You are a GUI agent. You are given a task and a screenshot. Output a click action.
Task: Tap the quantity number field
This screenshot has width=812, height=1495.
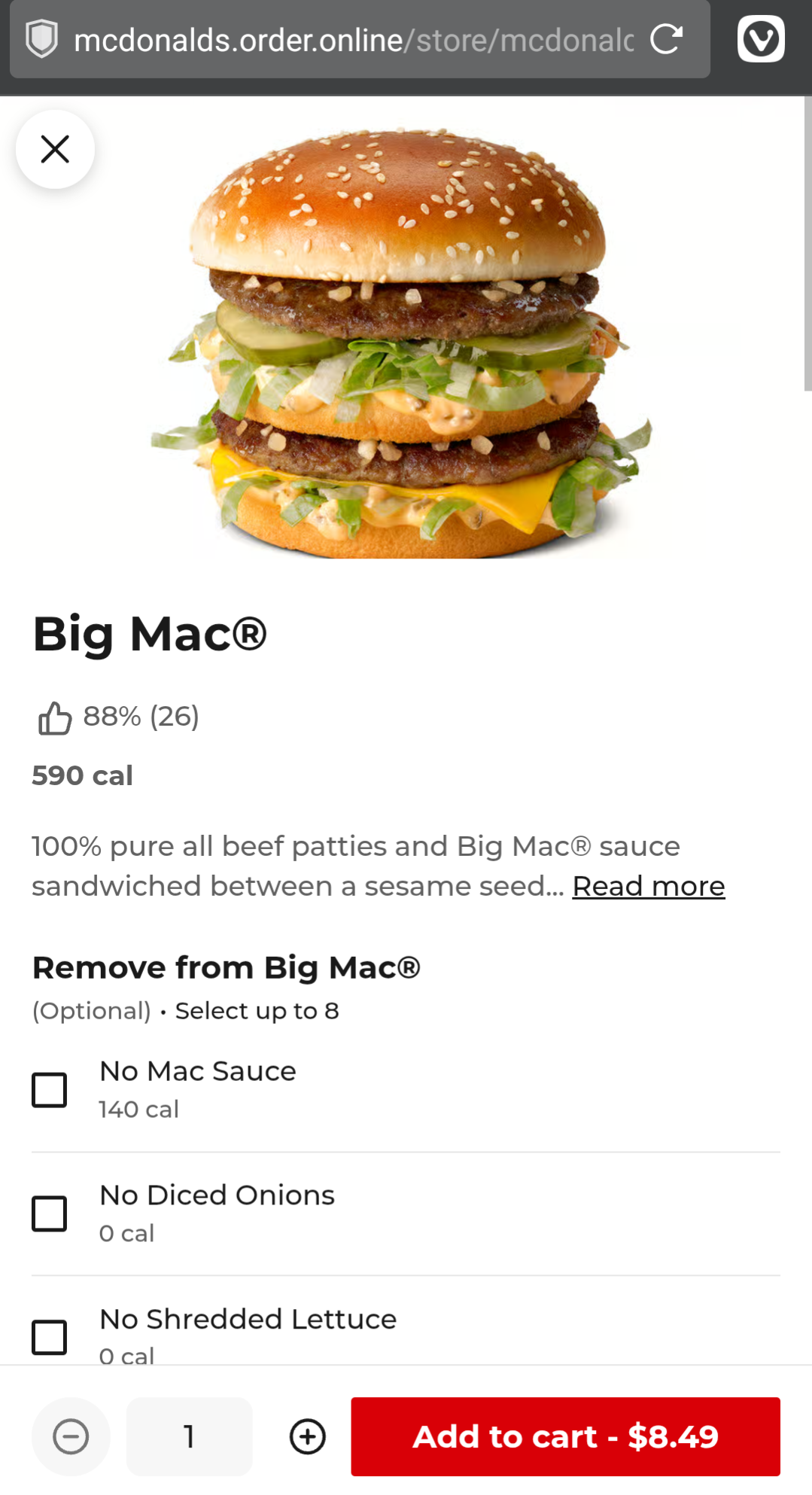pos(189,1436)
